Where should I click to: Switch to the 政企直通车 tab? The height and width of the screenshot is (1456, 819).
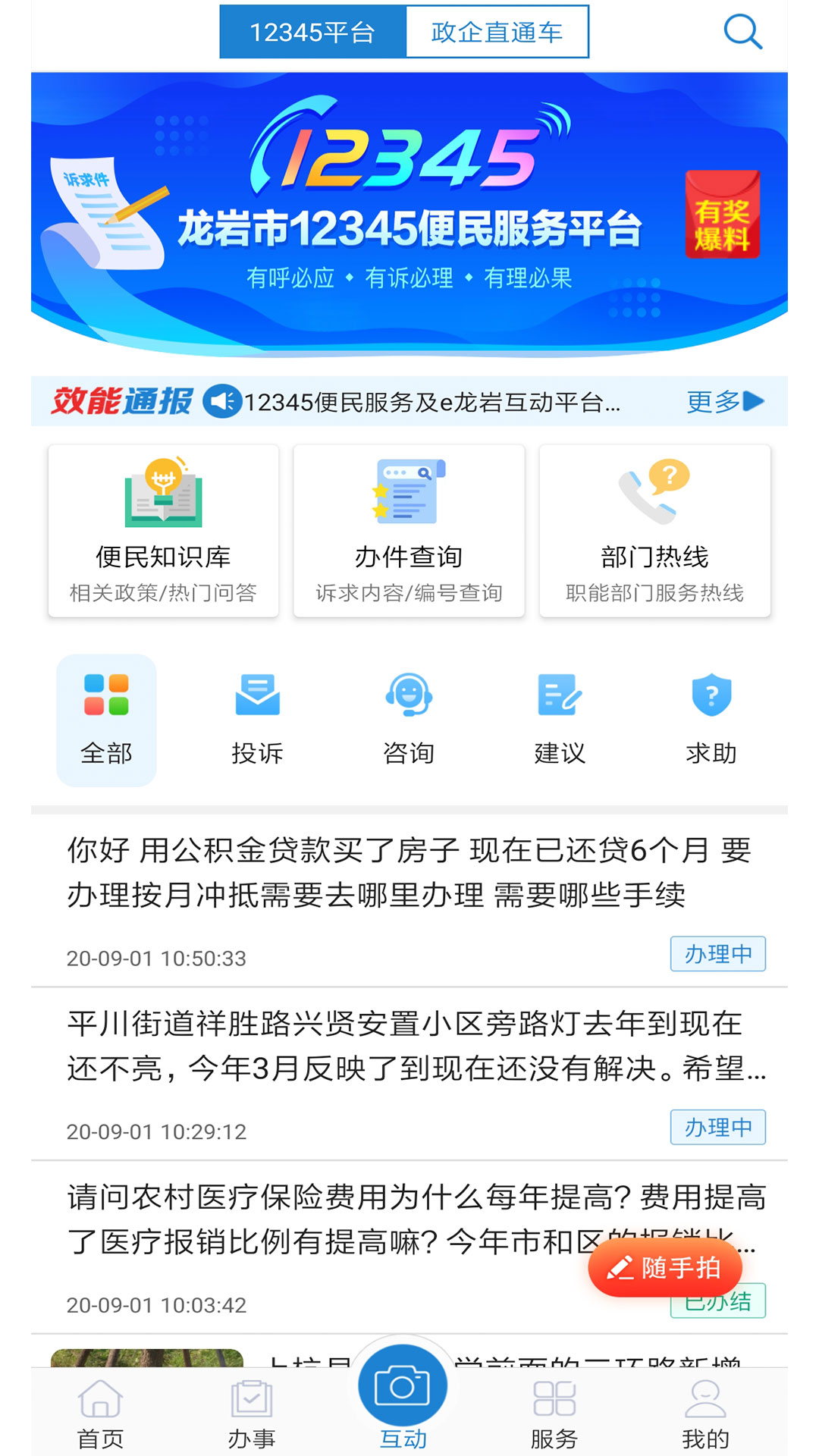497,32
